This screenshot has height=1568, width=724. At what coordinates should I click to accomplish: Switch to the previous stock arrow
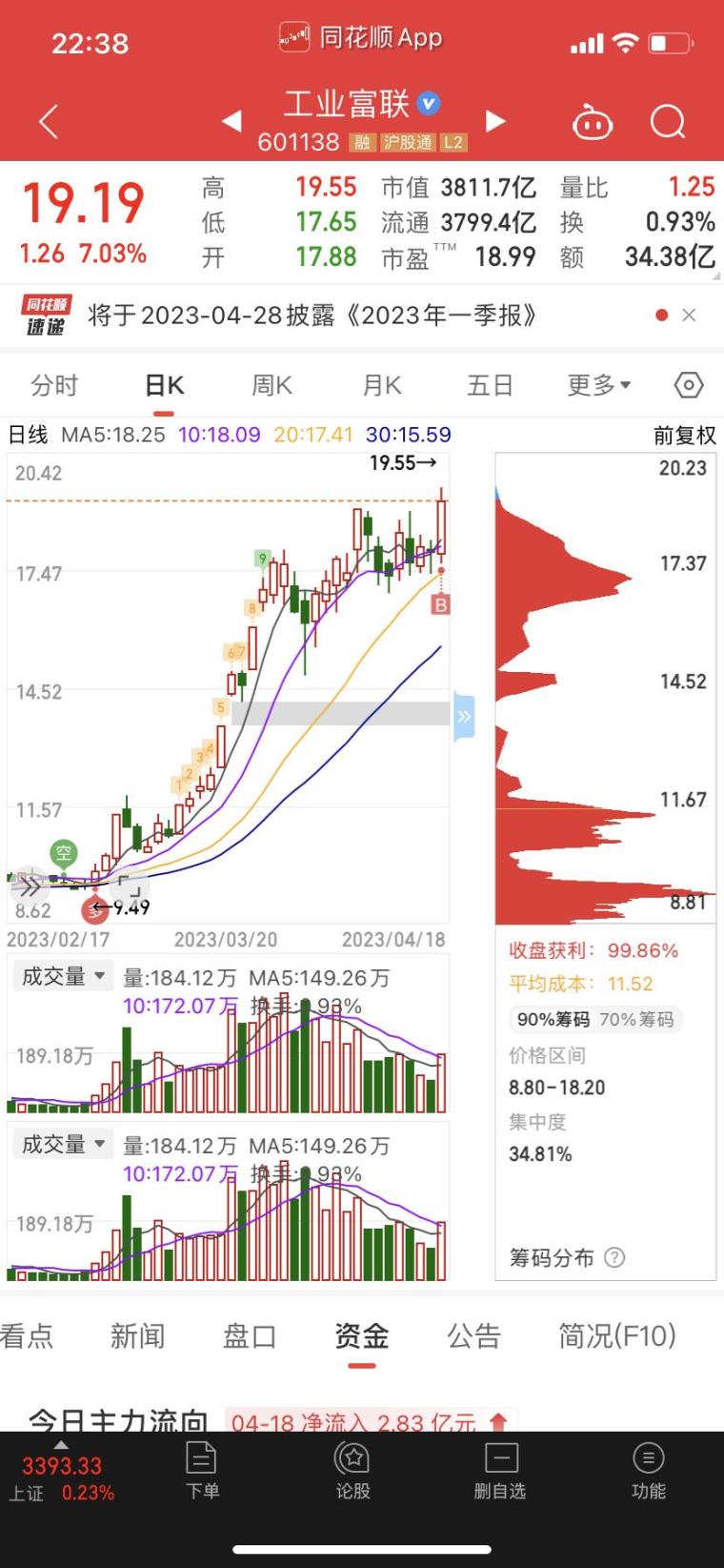click(x=231, y=122)
